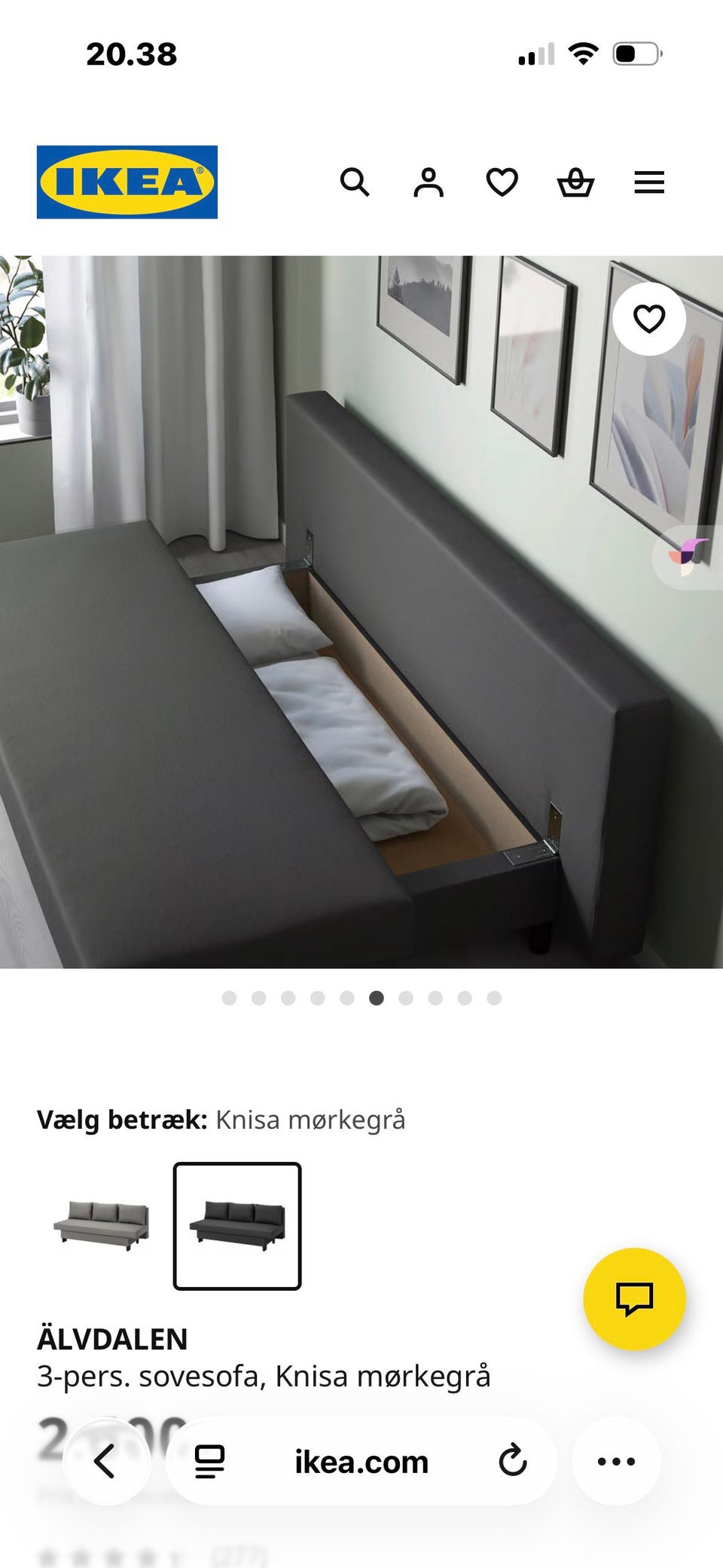Screen dimensions: 723x1568
Task: Tap the address bar showing ikea.com
Action: [361, 1460]
